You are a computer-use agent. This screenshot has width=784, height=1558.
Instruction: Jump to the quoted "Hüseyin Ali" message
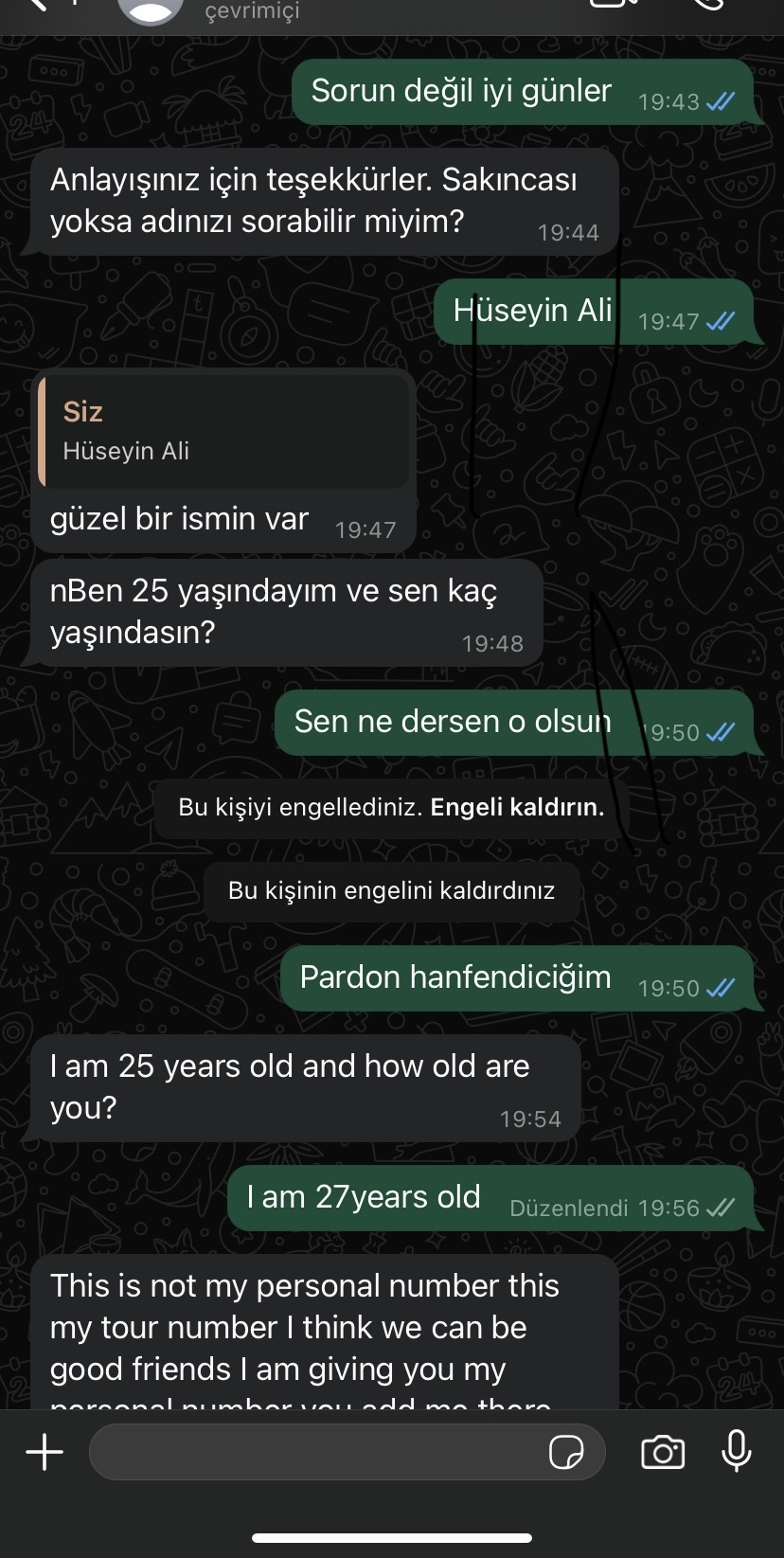pyautogui.click(x=224, y=432)
